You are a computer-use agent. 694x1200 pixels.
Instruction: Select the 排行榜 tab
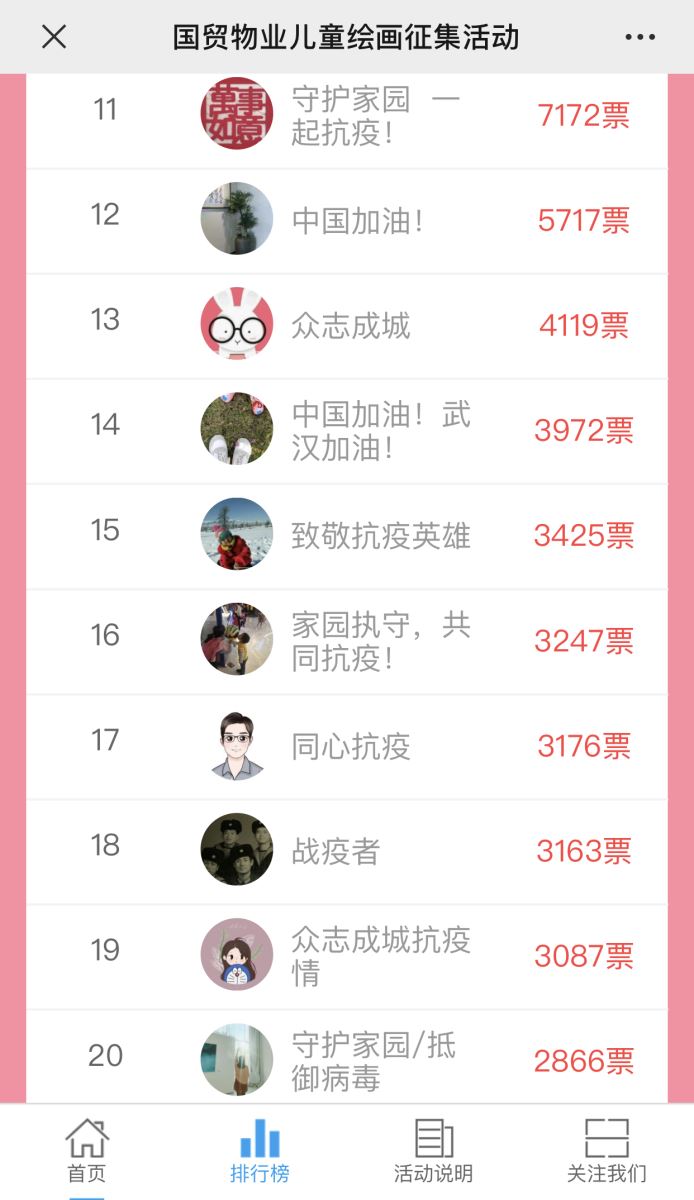(260, 1152)
